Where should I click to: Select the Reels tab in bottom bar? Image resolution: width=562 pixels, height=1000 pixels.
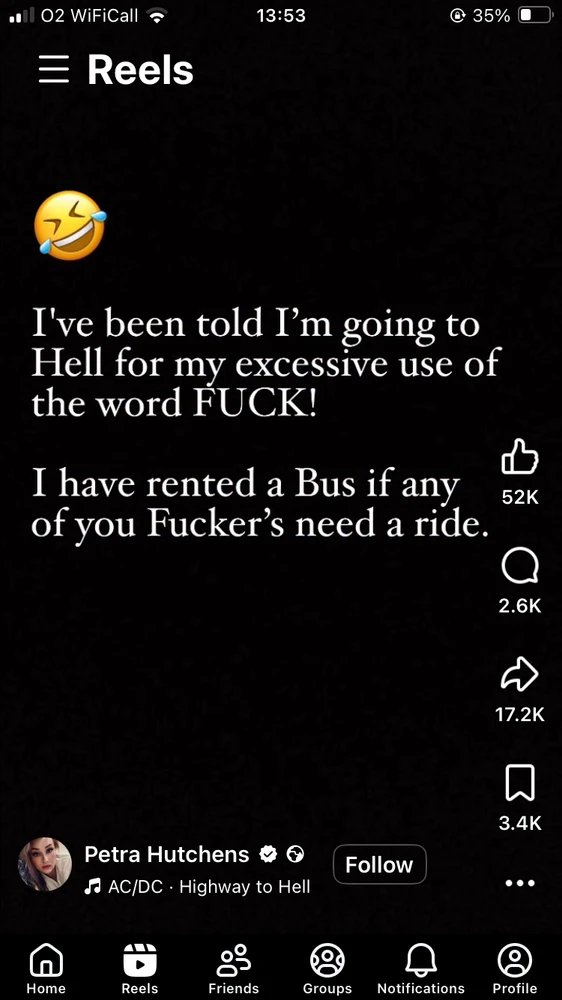(140, 969)
